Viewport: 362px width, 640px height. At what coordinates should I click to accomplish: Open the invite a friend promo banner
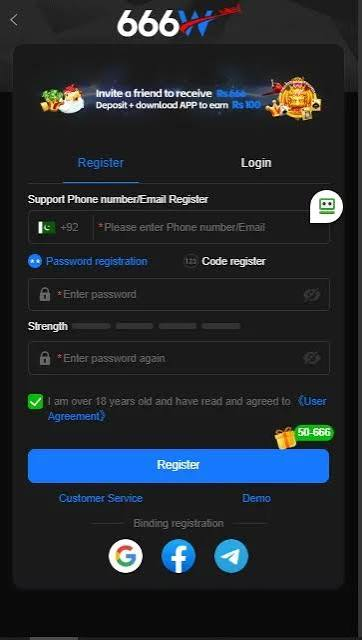point(180,99)
